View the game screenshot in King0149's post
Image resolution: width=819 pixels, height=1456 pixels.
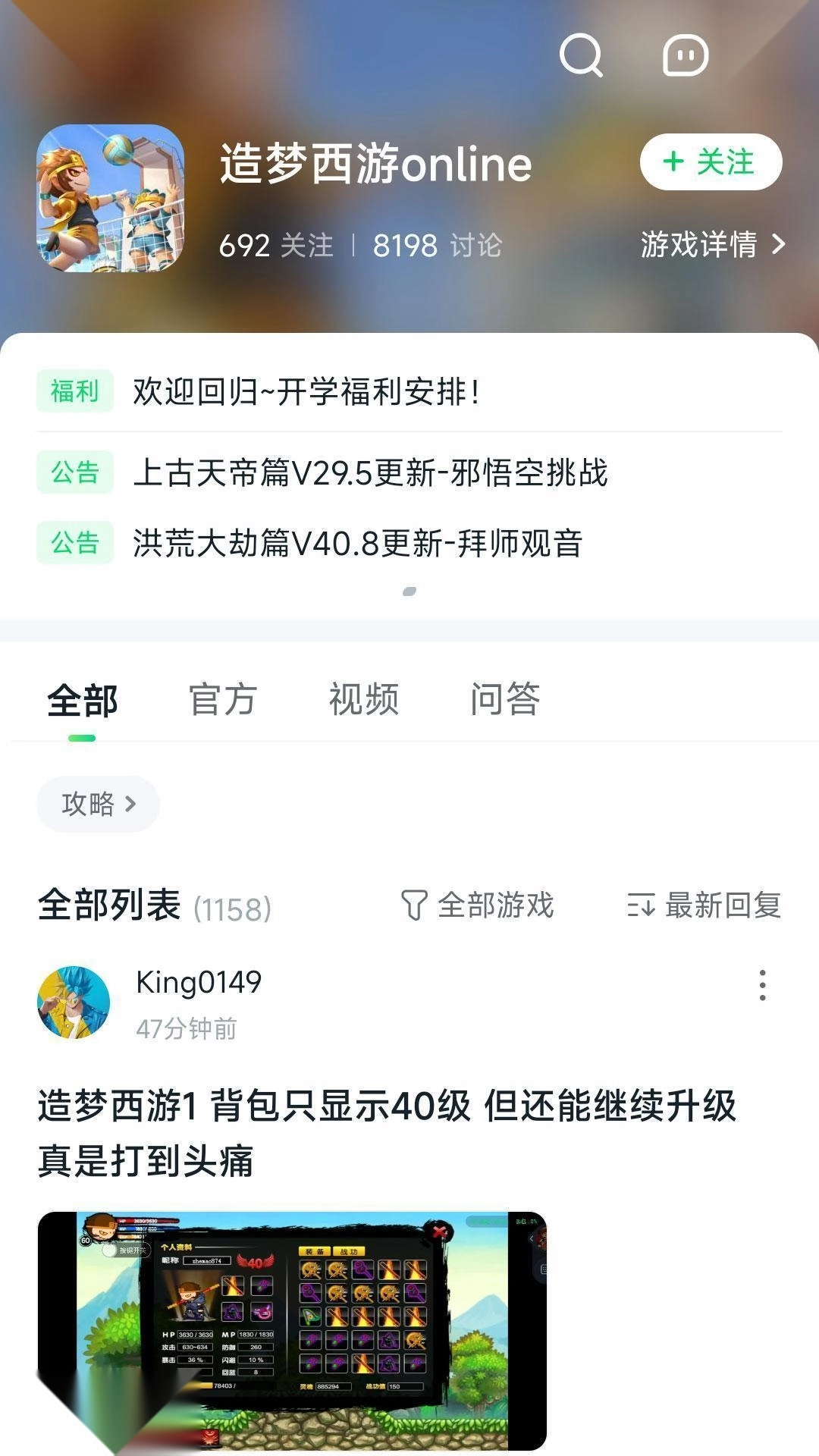[x=292, y=1330]
